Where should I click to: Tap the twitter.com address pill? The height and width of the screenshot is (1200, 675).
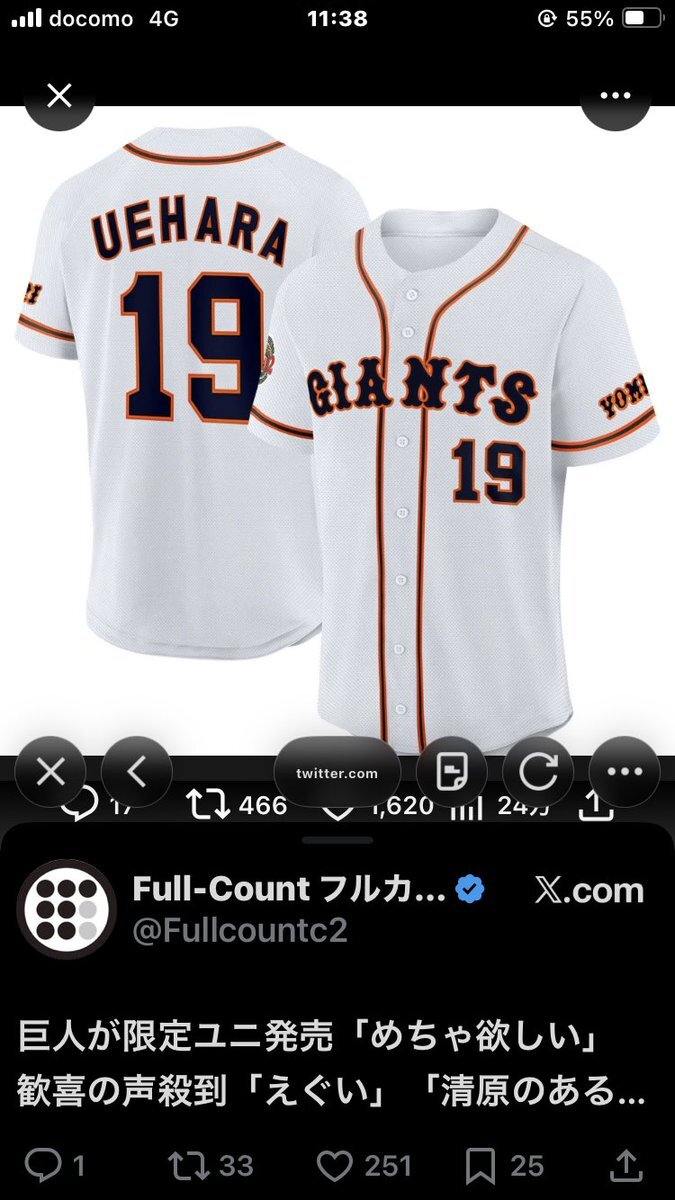337,773
